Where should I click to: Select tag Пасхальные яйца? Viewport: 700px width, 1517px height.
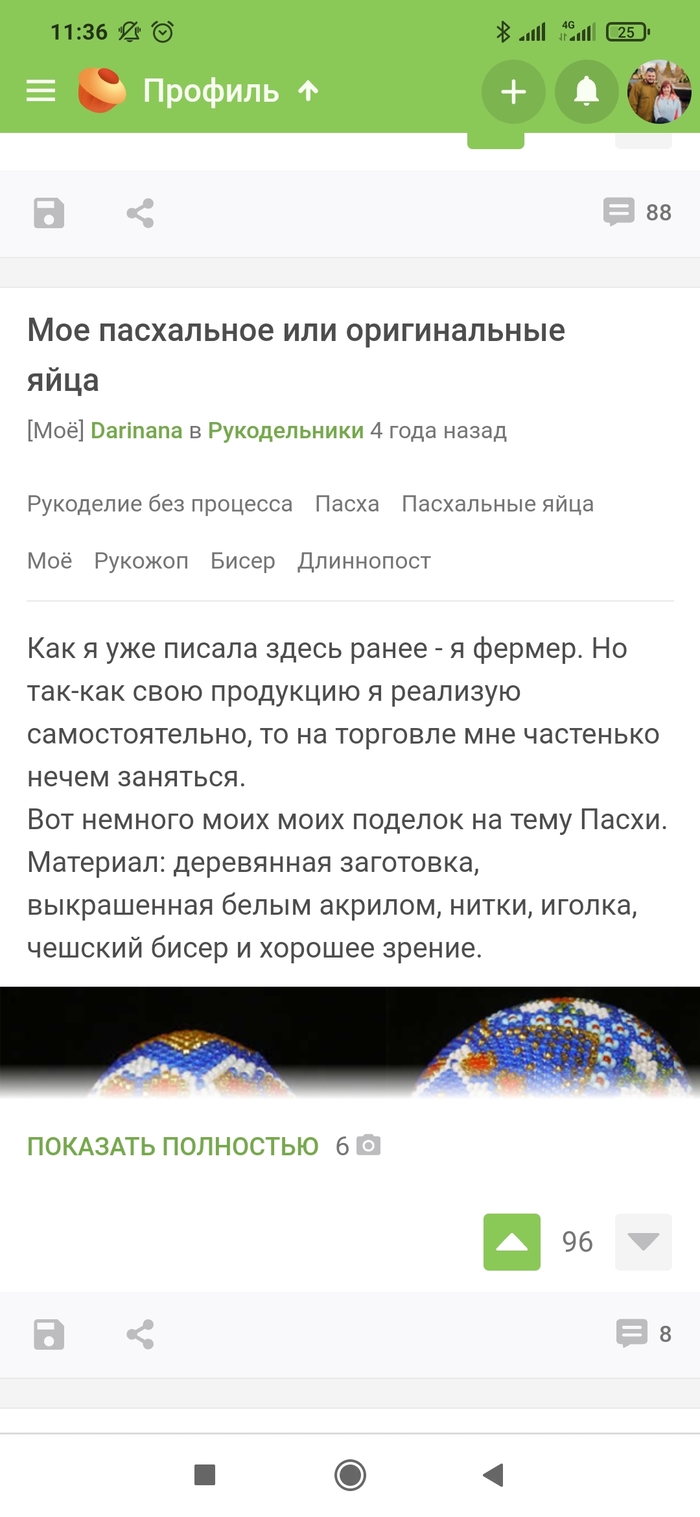point(497,504)
